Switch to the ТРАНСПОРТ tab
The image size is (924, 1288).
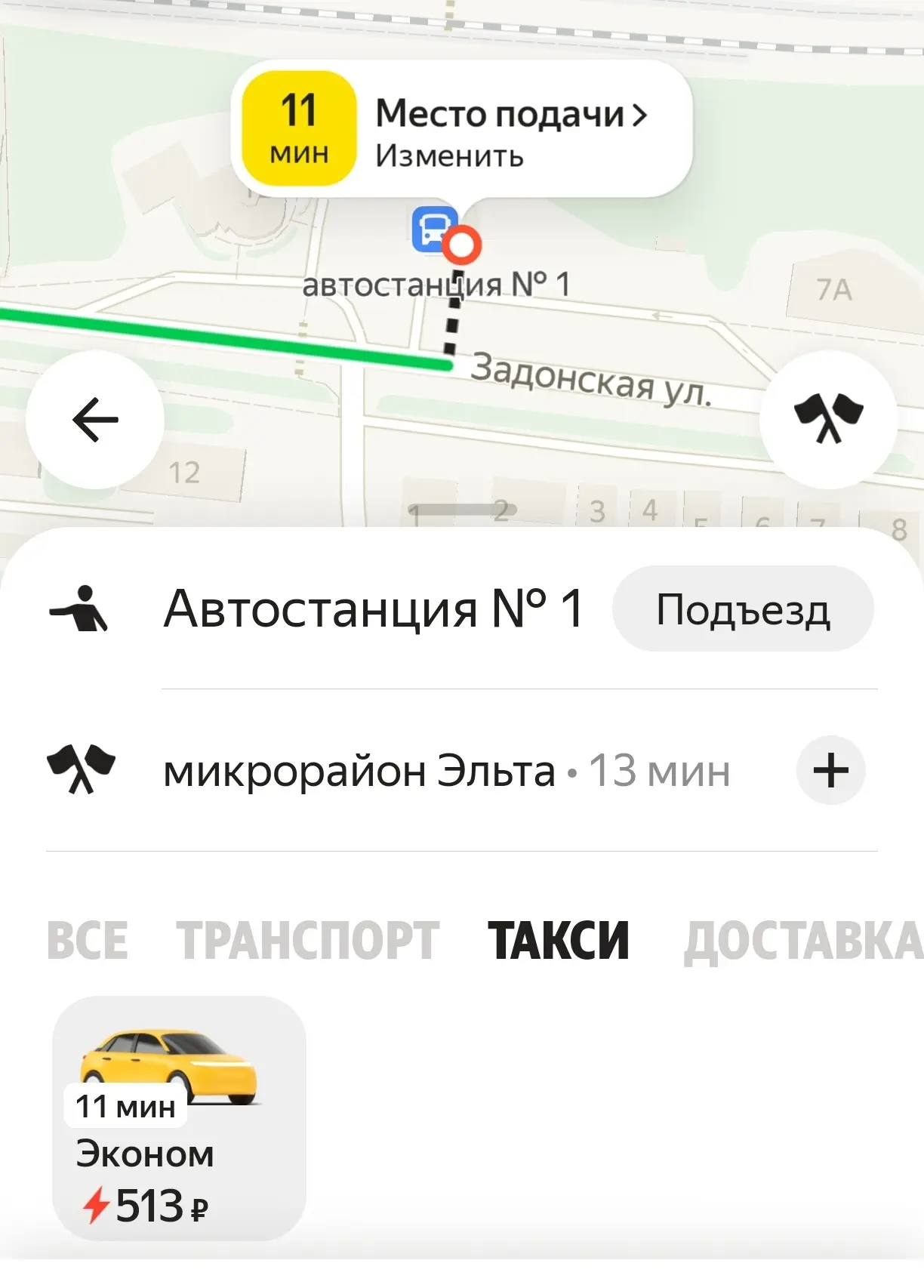click(x=308, y=941)
